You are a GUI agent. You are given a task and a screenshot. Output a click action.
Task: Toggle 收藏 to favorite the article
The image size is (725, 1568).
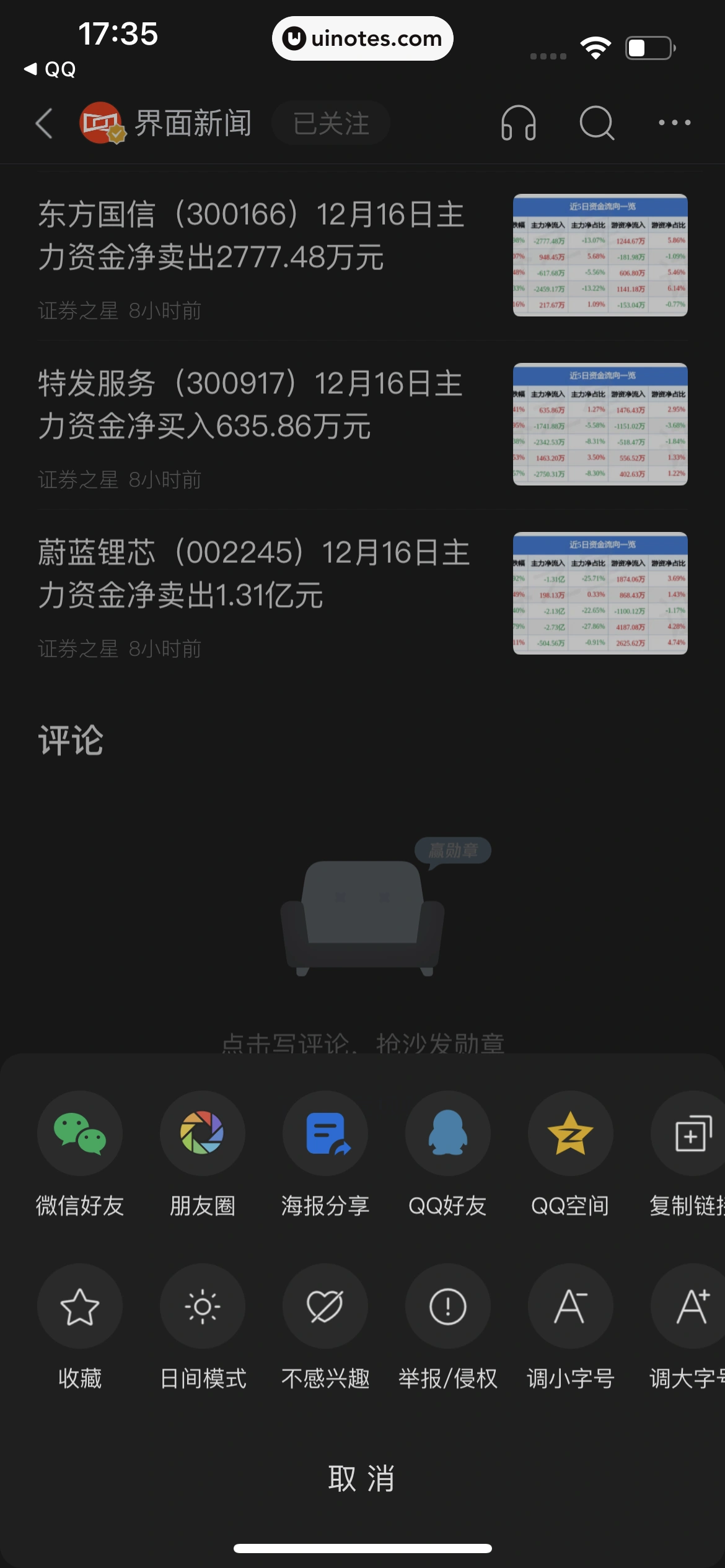[80, 1307]
